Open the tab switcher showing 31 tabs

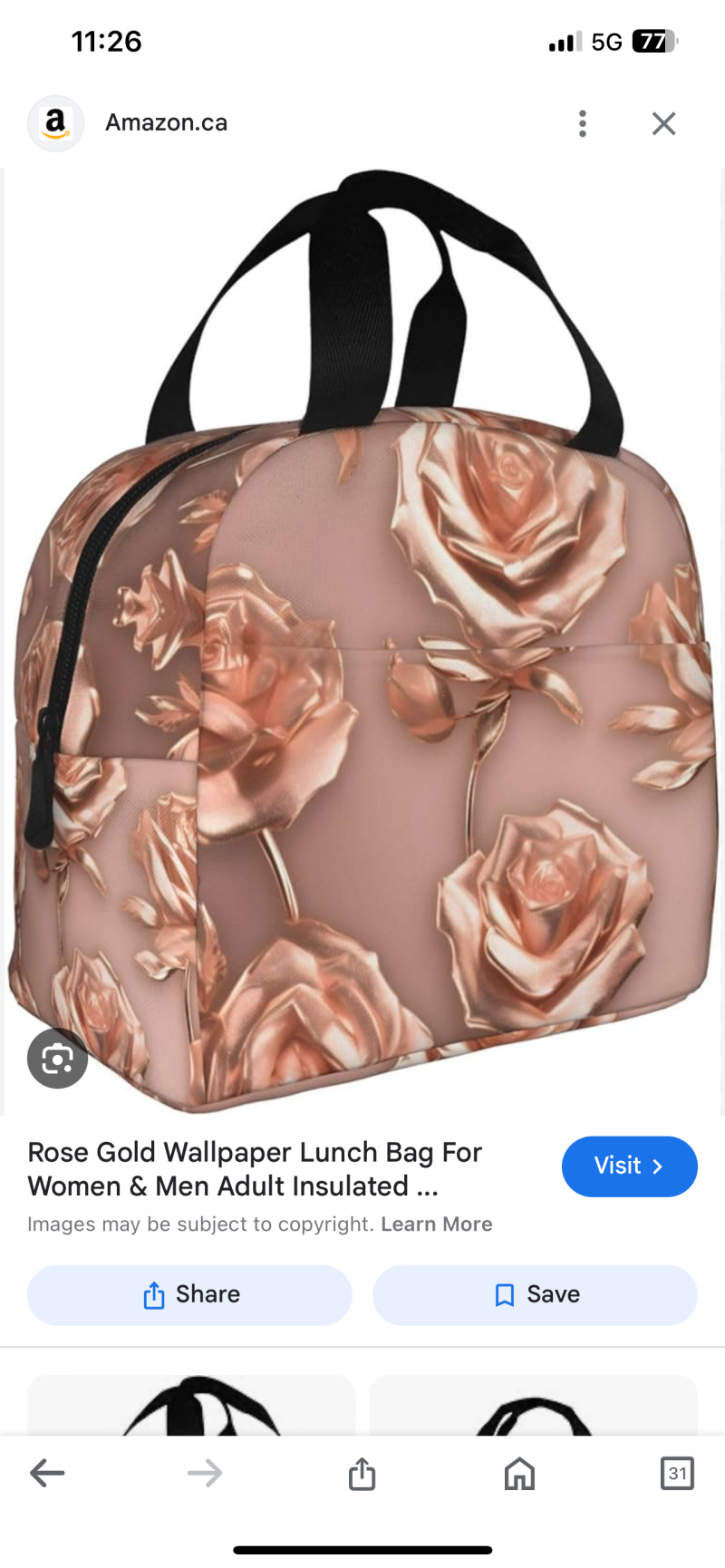(x=677, y=1473)
